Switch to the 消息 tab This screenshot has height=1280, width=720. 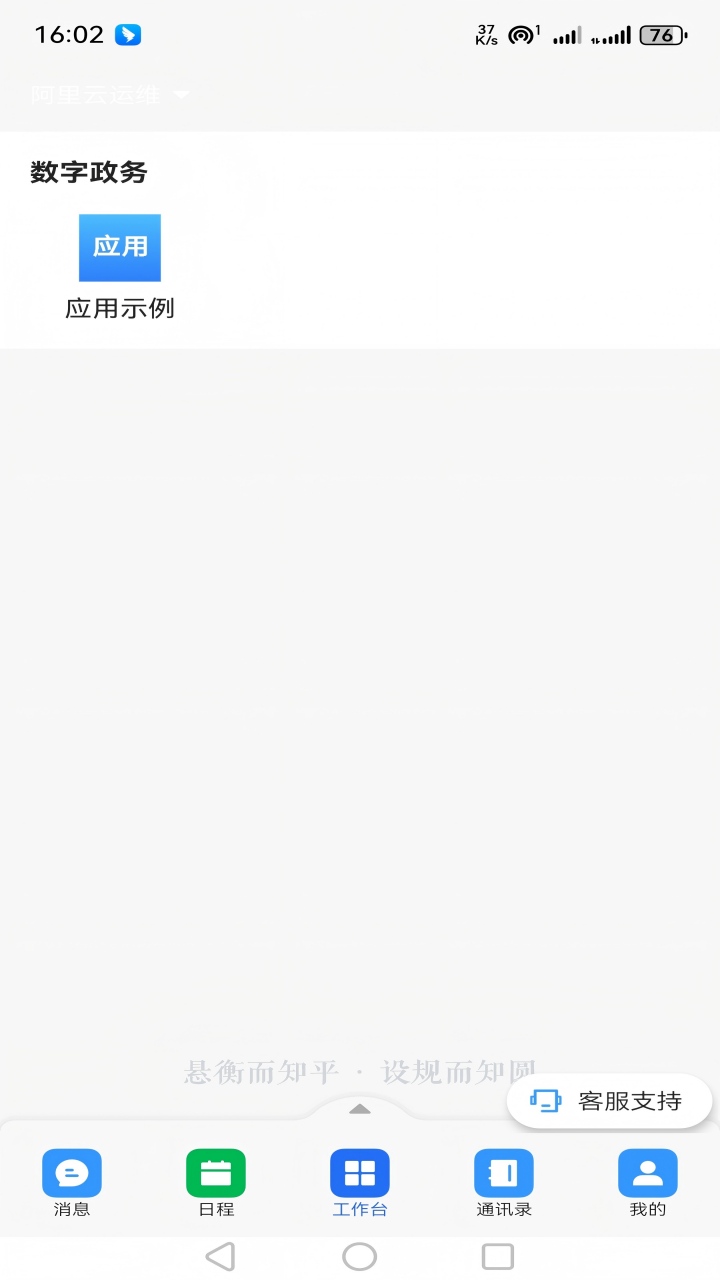(71, 1183)
